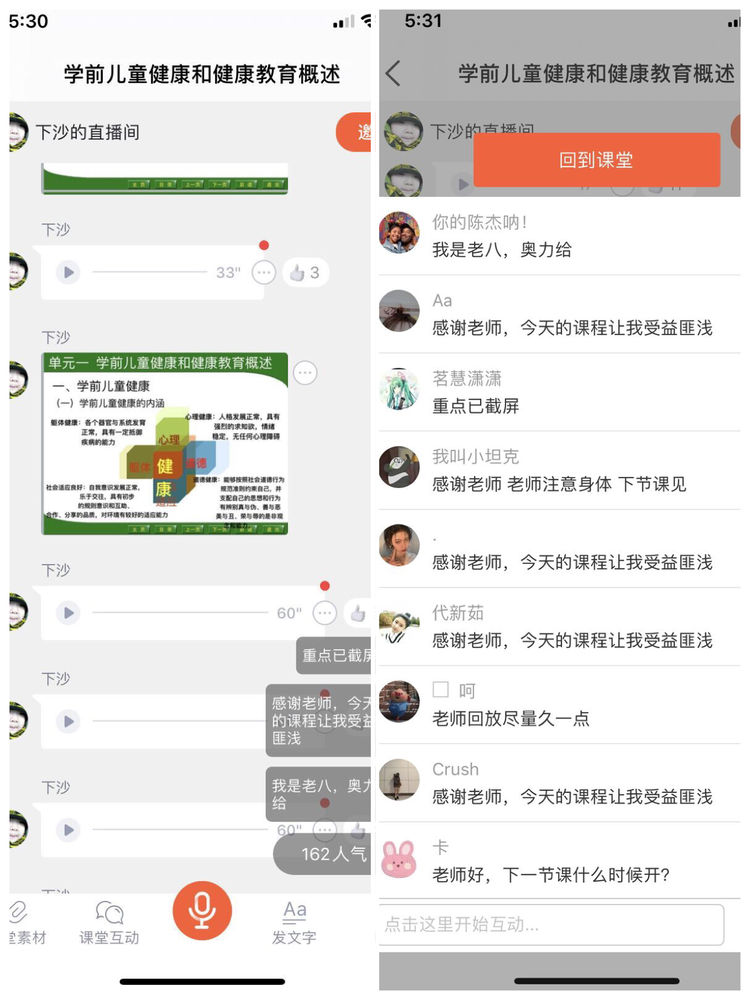Tap the 回到课堂 button
Image resolution: width=750 pixels, height=1000 pixels.
tap(596, 160)
